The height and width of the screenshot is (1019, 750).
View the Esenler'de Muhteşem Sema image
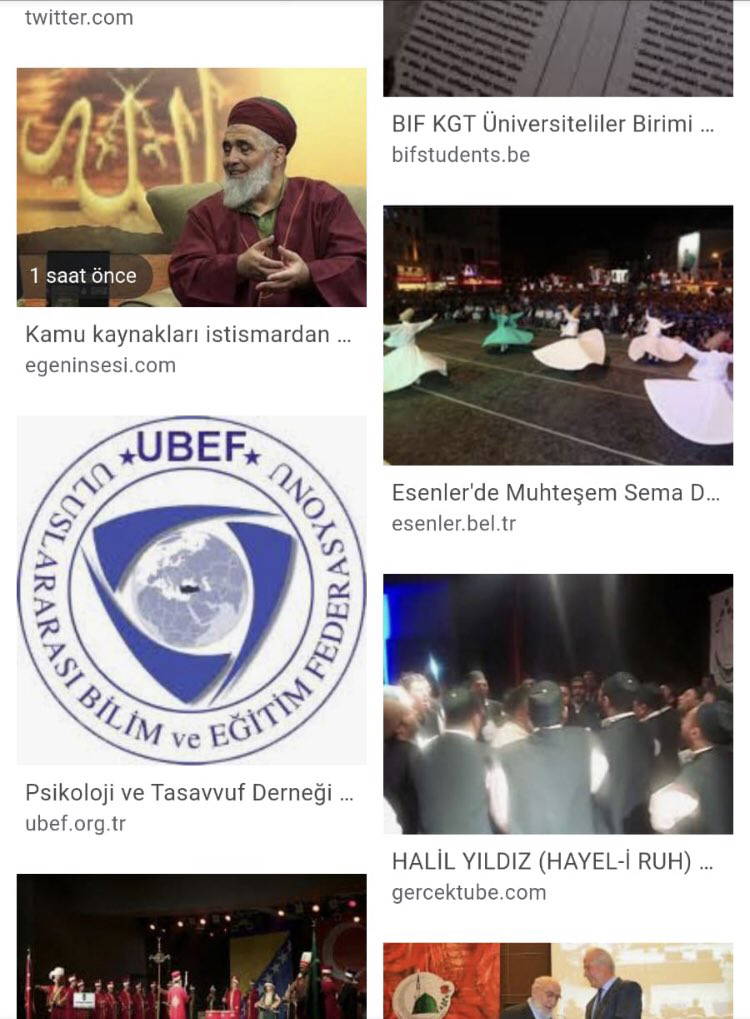(557, 335)
